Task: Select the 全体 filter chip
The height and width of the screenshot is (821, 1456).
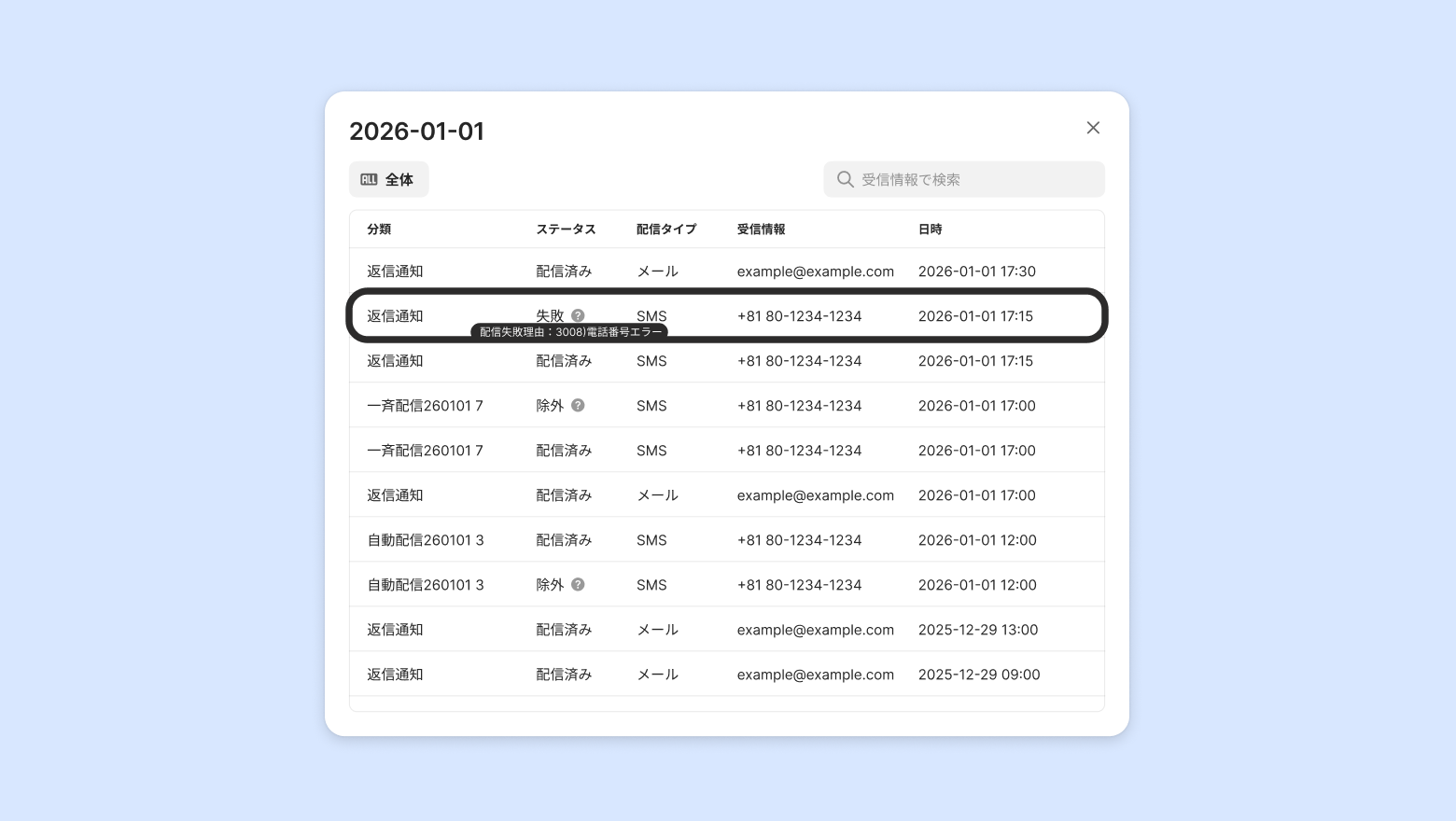Action: point(388,179)
